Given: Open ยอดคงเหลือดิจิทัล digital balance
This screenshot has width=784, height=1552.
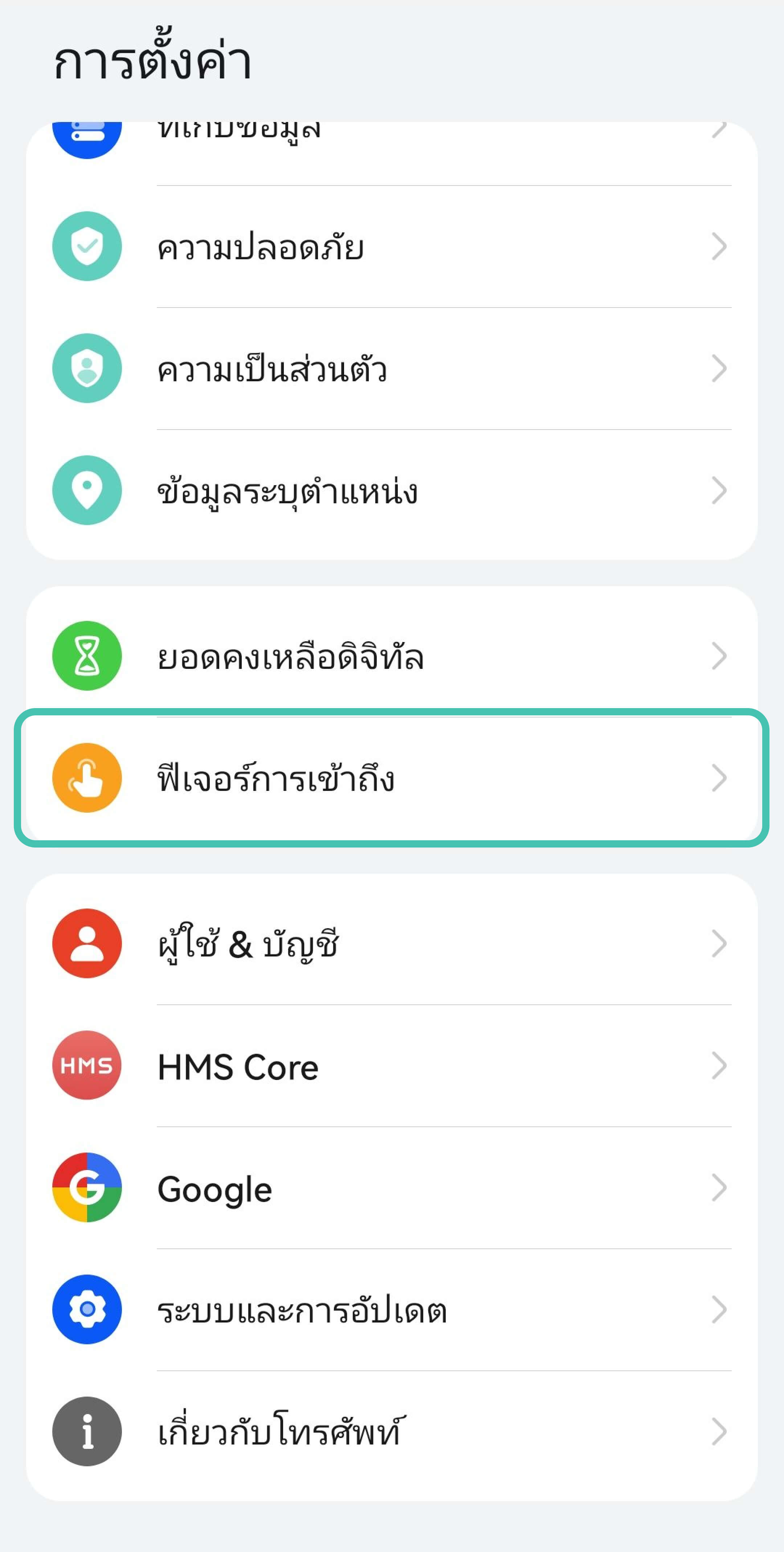Looking at the screenshot, I should (x=391, y=656).
